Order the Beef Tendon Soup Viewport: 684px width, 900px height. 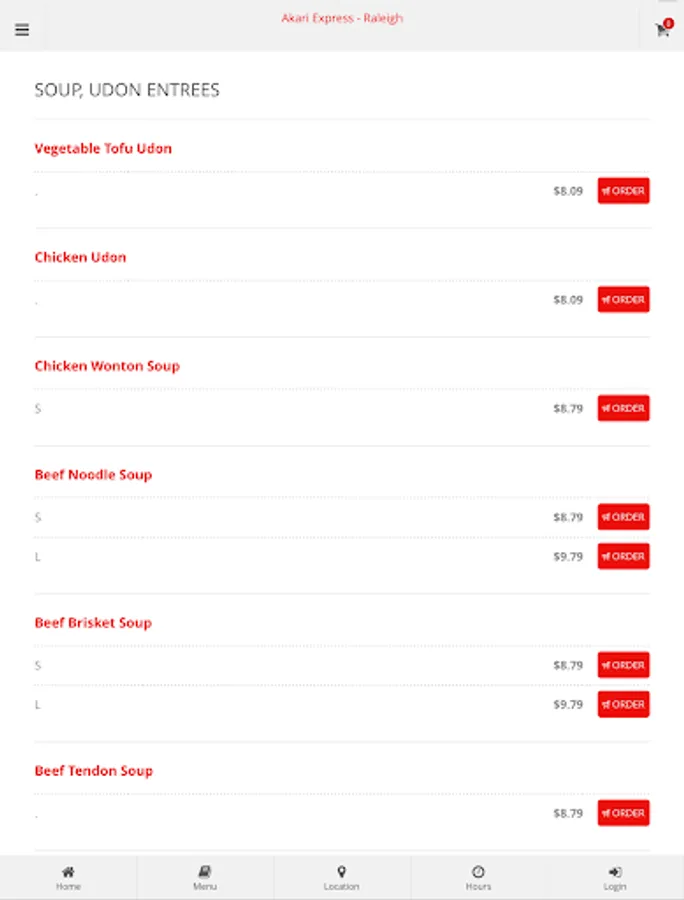point(623,813)
